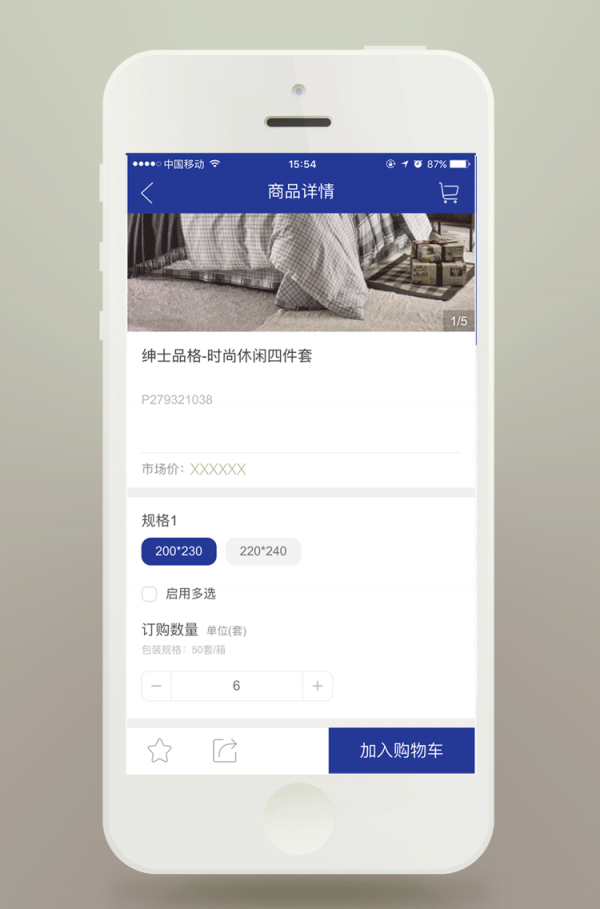Increase order quantity with plus button
The image size is (600, 909).
317,686
